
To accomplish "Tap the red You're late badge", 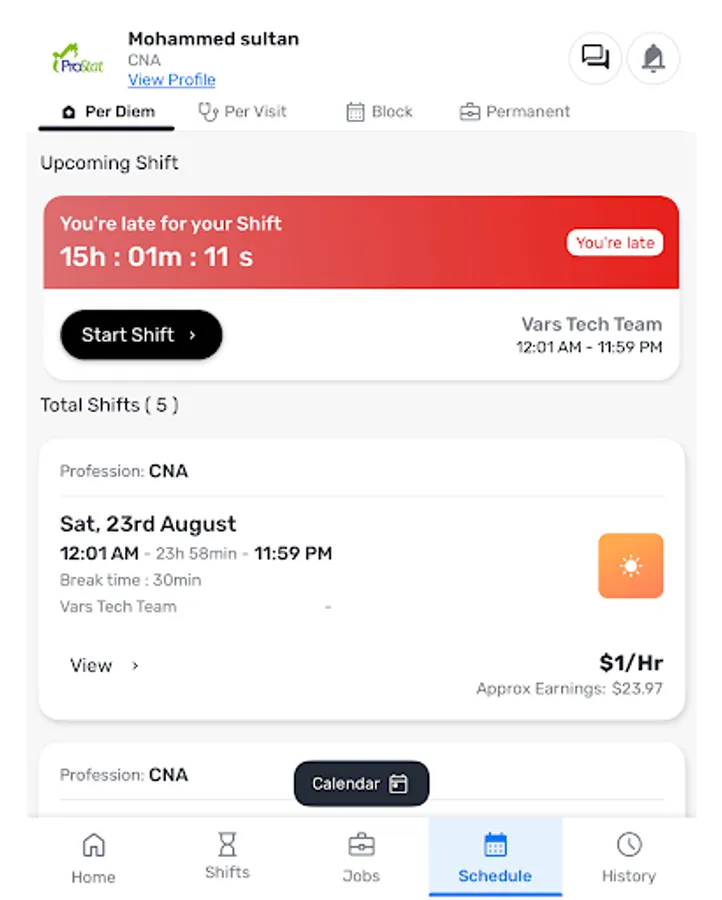I will pyautogui.click(x=615, y=242).
